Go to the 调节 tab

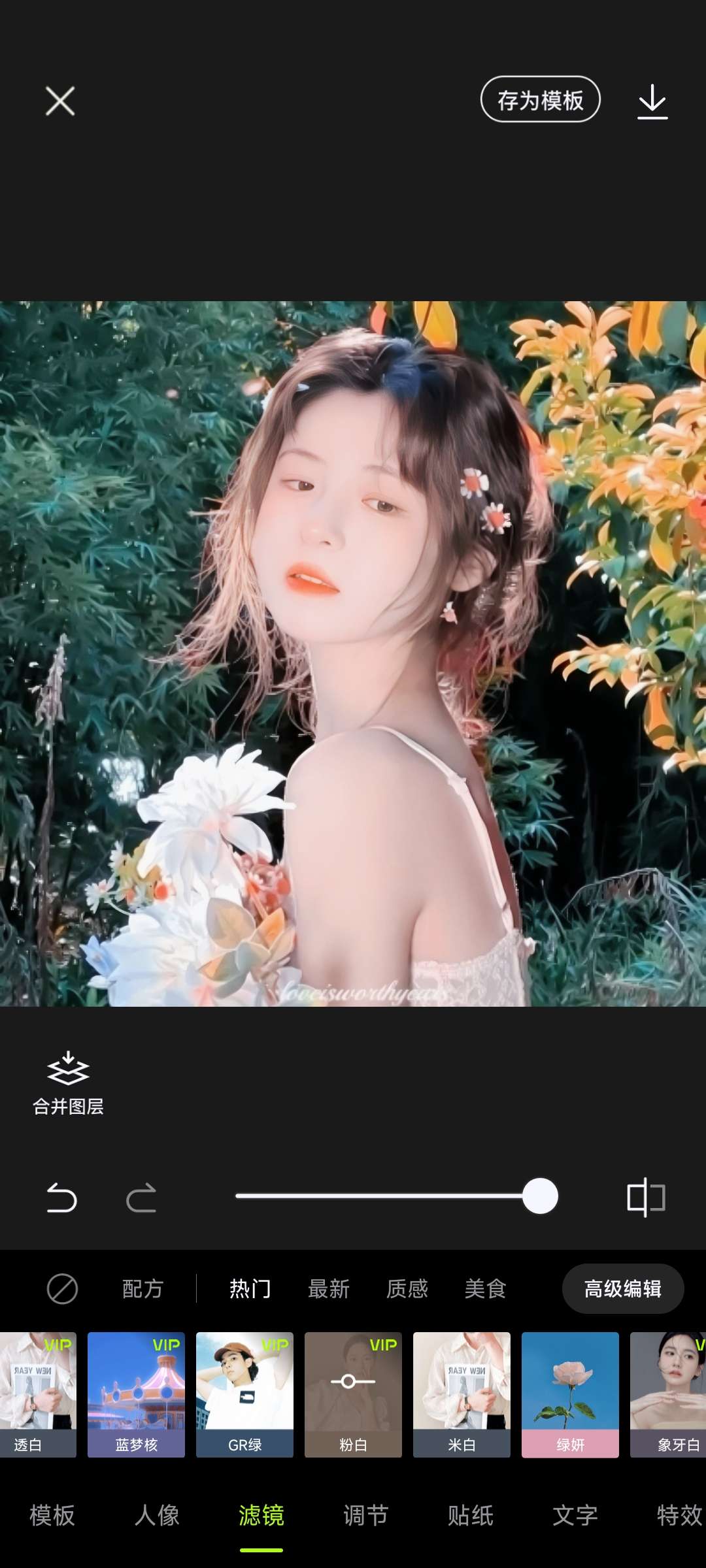366,1515
